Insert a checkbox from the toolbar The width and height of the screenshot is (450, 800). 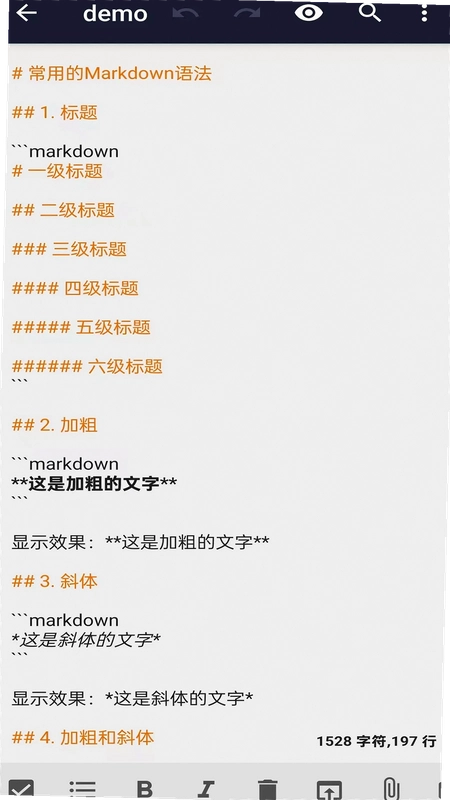(21, 789)
